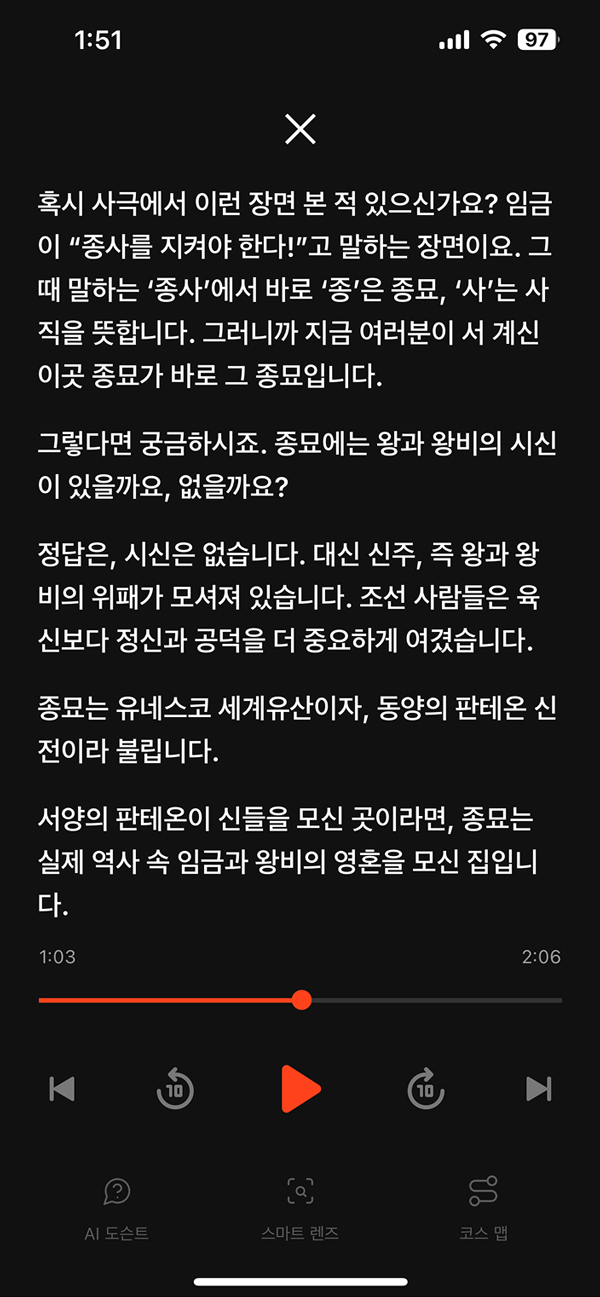Skip forward 10 seconds
Screen dimensions: 600x1297
426,1089
